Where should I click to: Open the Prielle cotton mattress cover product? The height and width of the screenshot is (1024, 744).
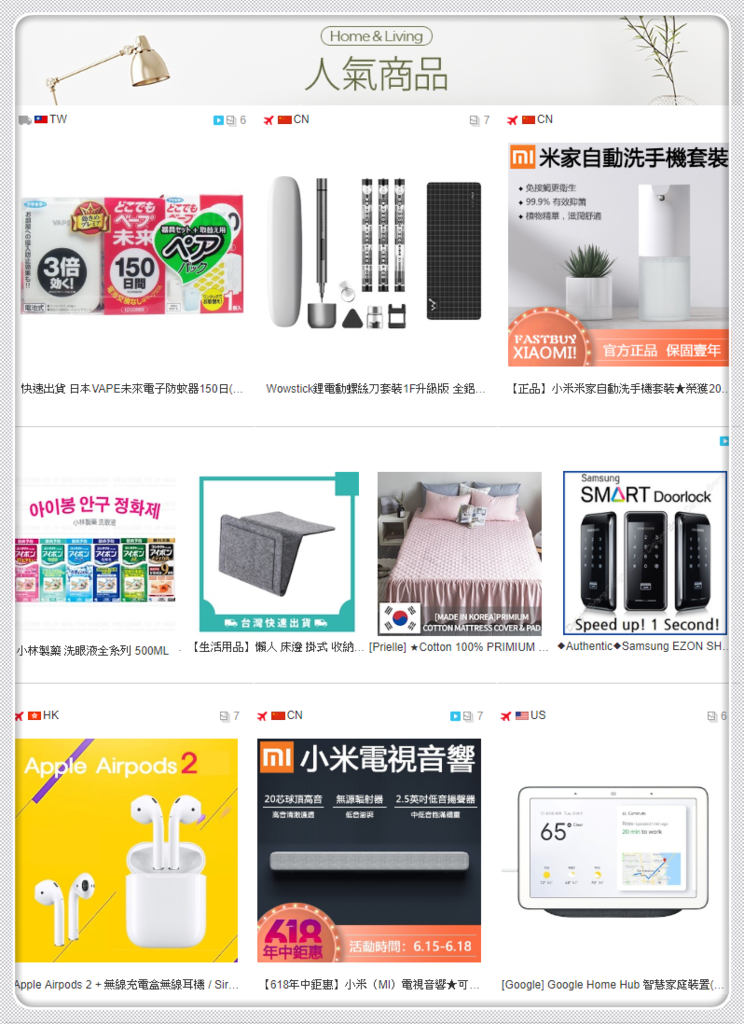point(459,553)
